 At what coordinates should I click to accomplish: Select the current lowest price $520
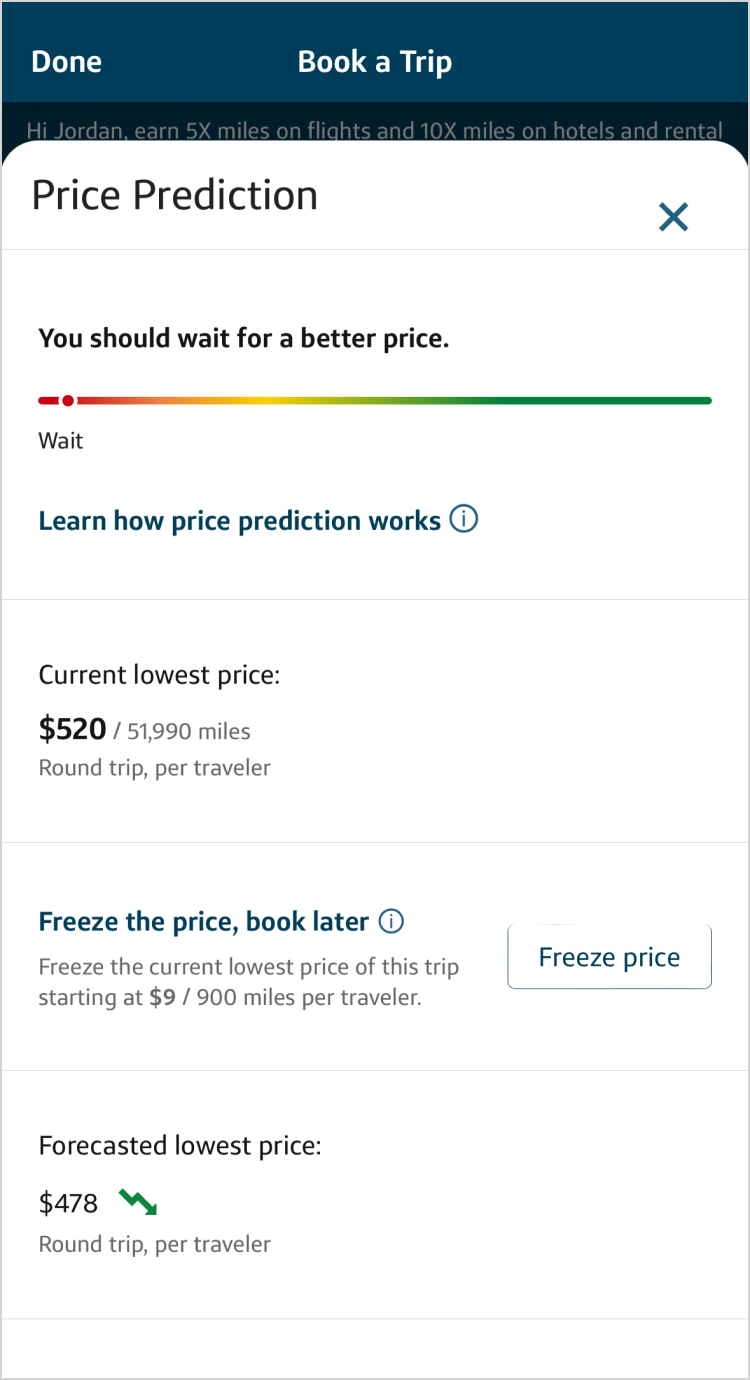tap(72, 728)
